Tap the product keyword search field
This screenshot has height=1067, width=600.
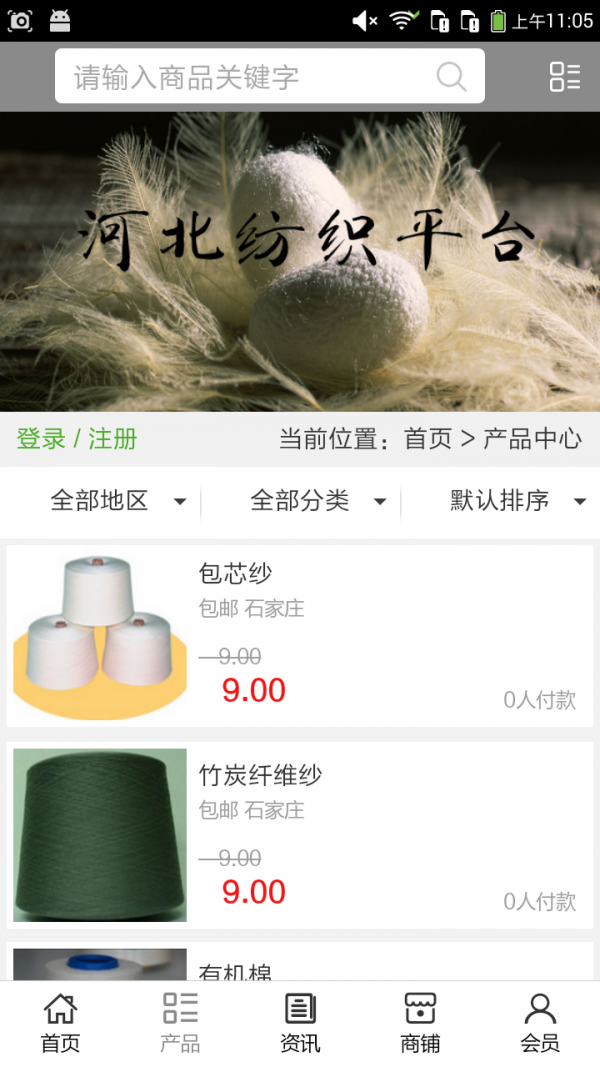coord(250,77)
